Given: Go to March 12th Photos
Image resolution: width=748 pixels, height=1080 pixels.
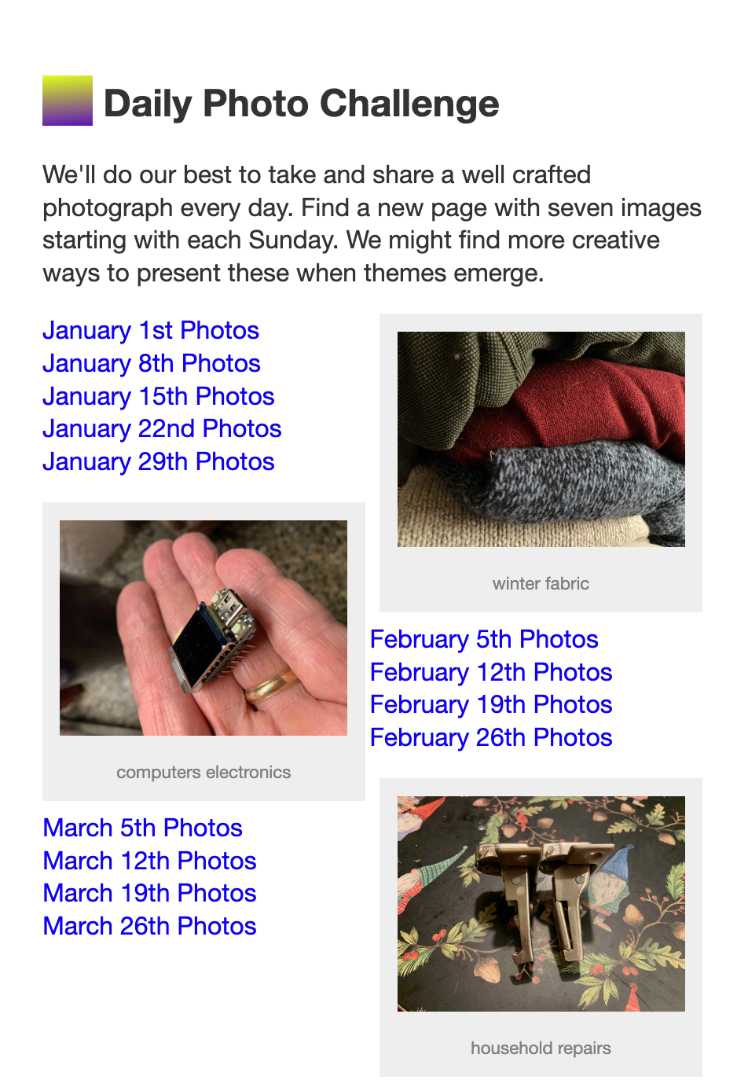Looking at the screenshot, I should (149, 861).
